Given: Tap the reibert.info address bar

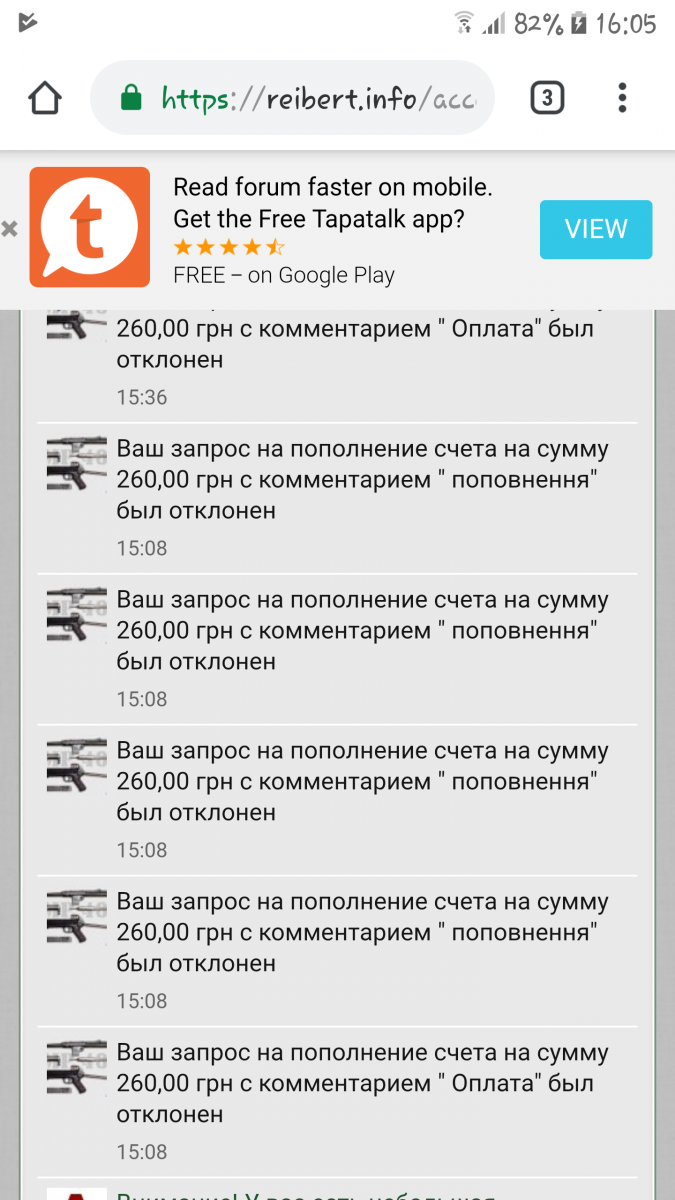Looking at the screenshot, I should pyautogui.click(x=292, y=98).
